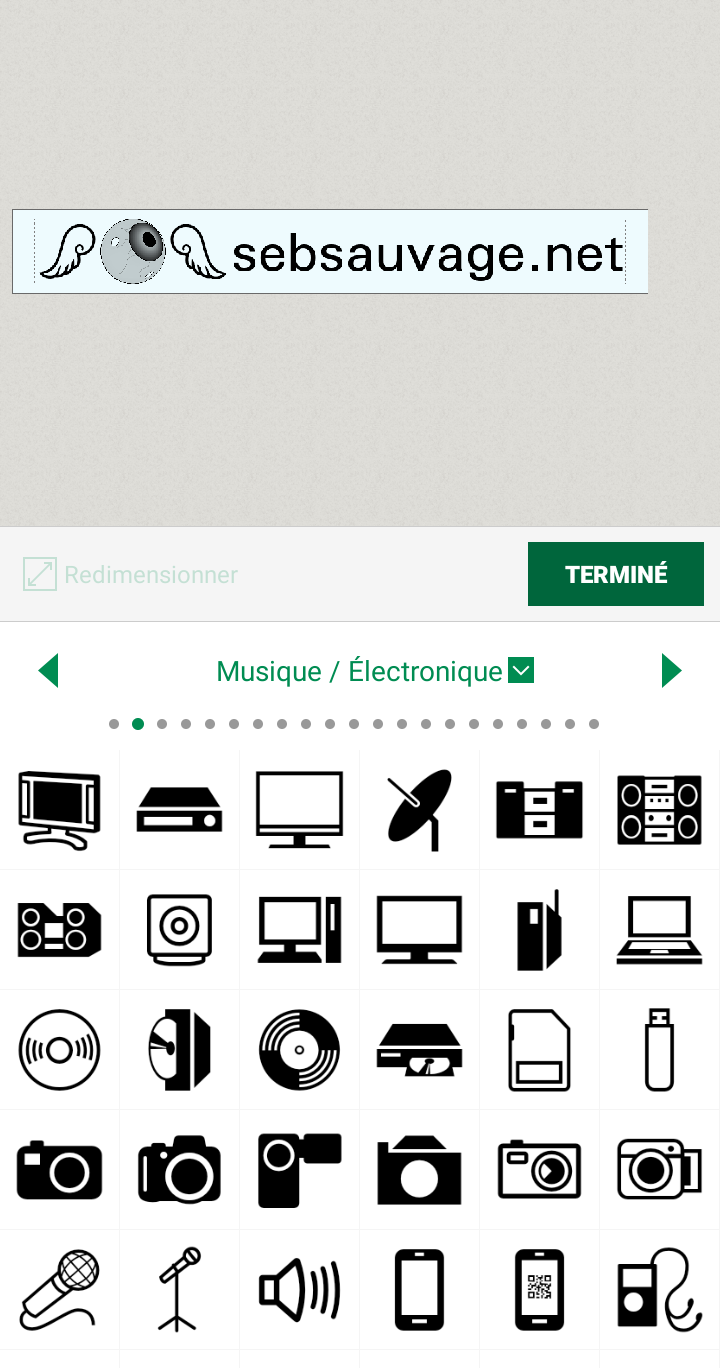The width and height of the screenshot is (720, 1368).
Task: Select the sebsauvage.net label in the preview
Action: click(330, 252)
